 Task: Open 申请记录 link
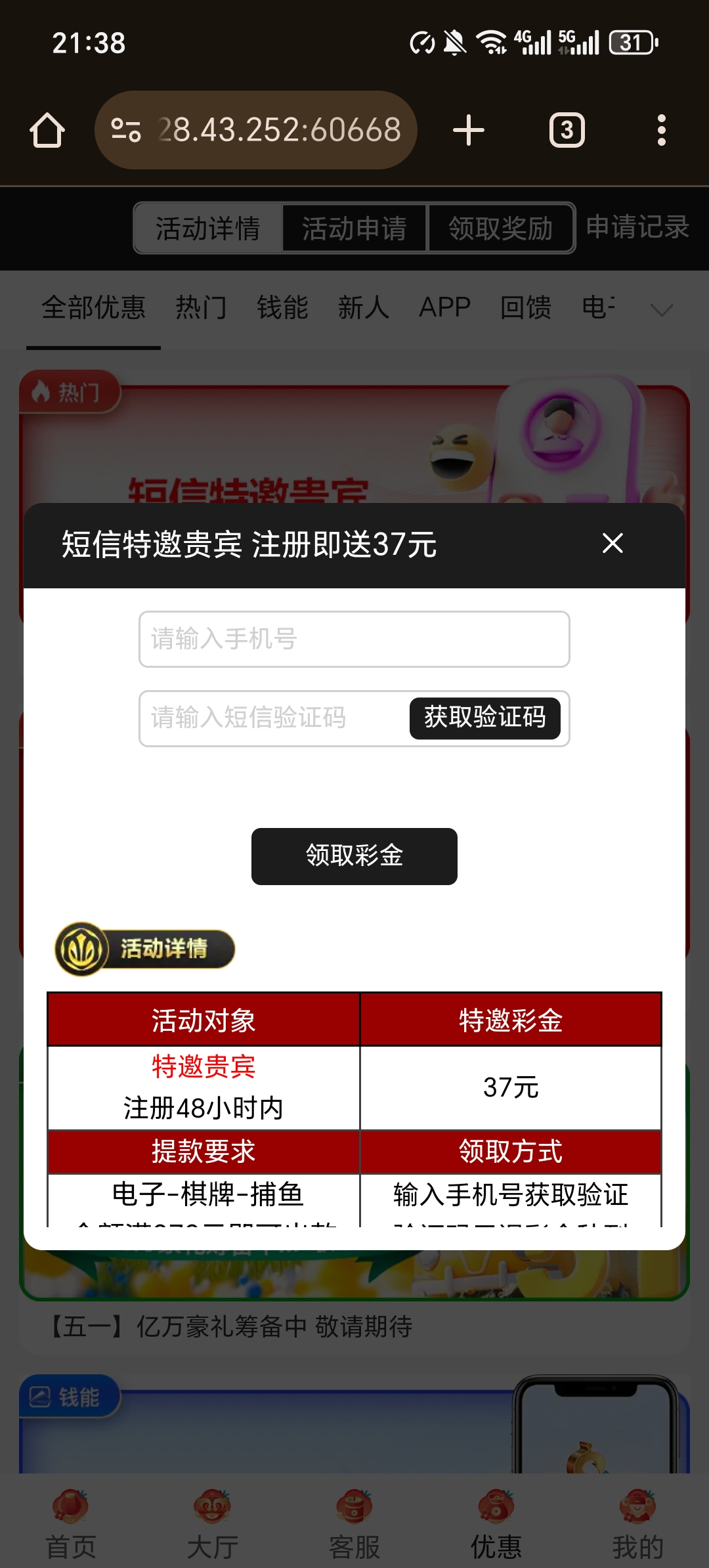[637, 227]
